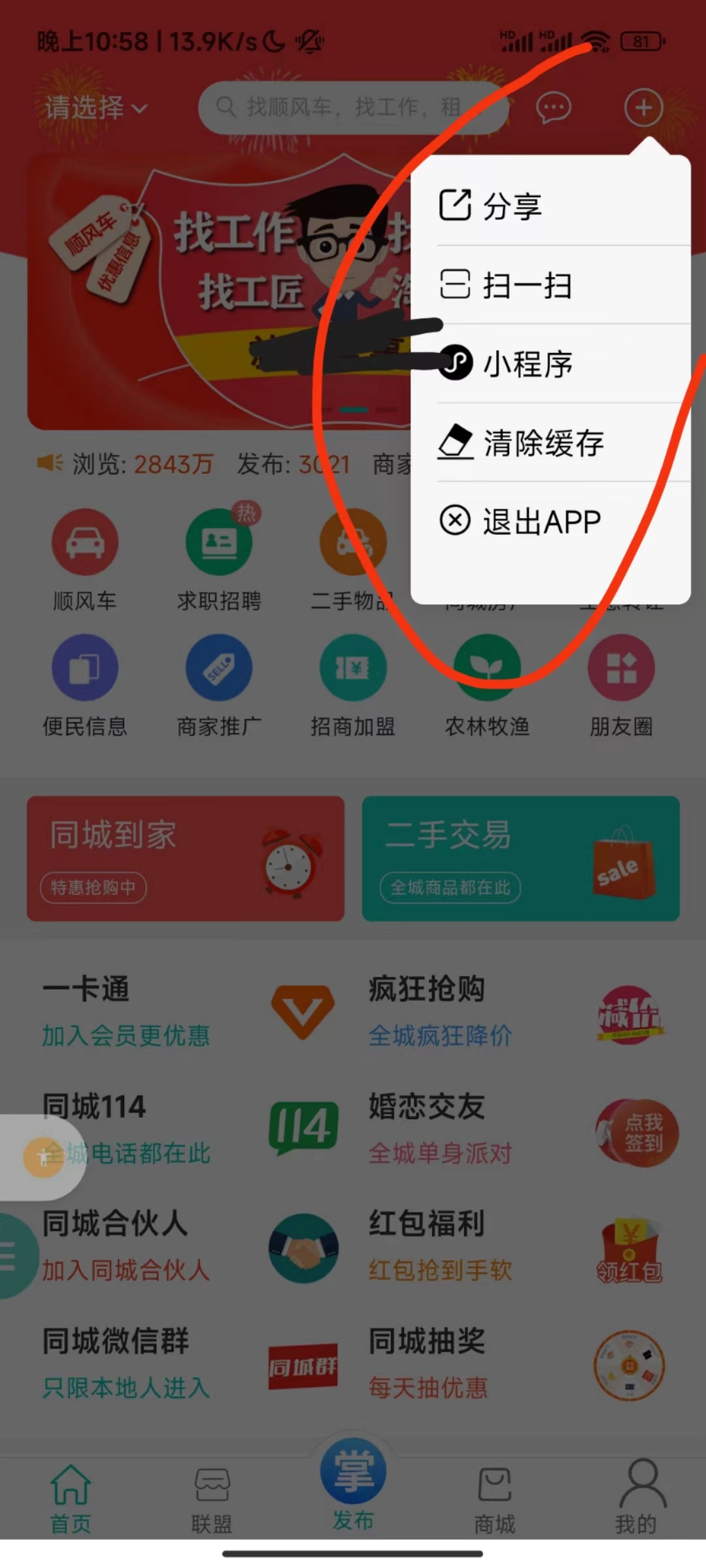Choose 小程序 in the popup menu
The width and height of the screenshot is (706, 1568).
[x=550, y=364]
